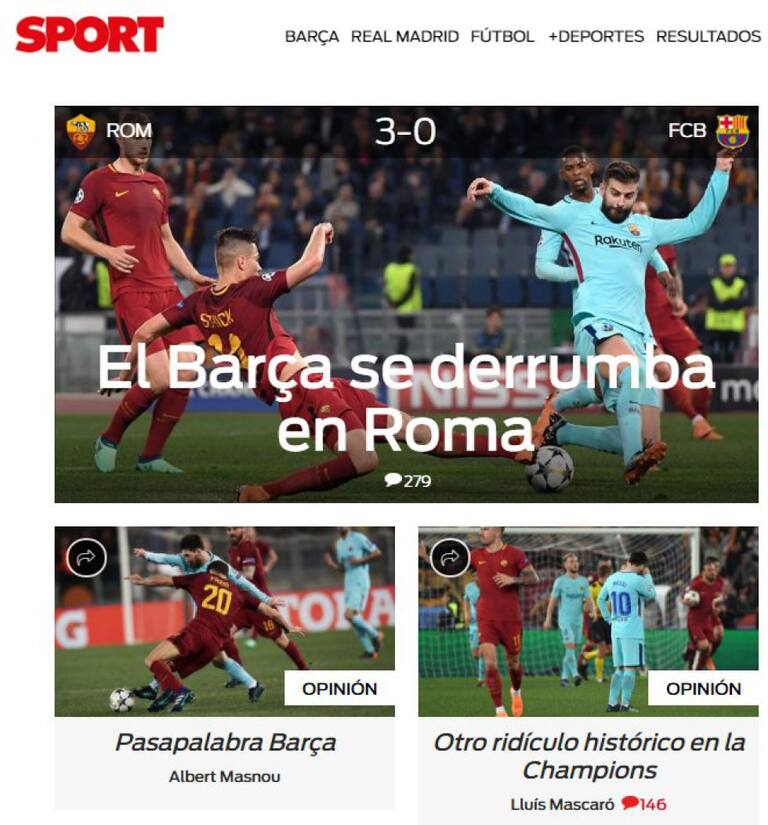View the 146 comments on Lluís Mascaró's article
The height and width of the screenshot is (825, 768).
tap(643, 804)
